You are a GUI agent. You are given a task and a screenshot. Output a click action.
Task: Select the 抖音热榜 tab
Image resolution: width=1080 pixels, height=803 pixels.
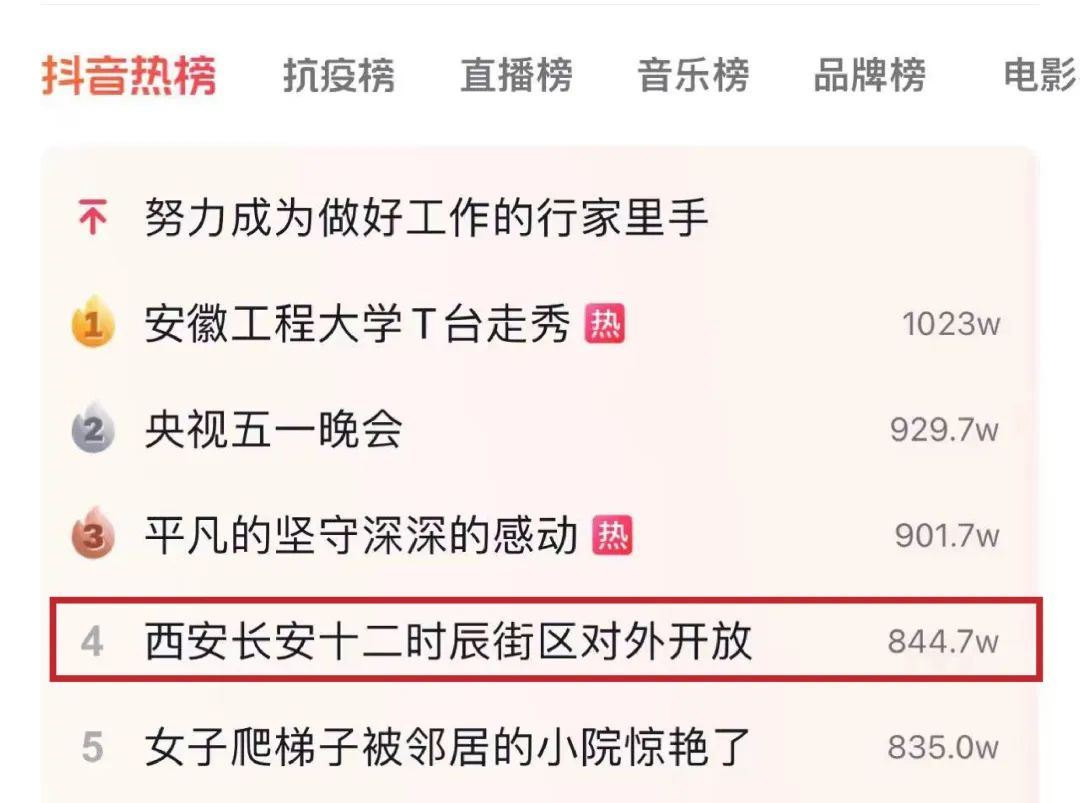coord(129,76)
